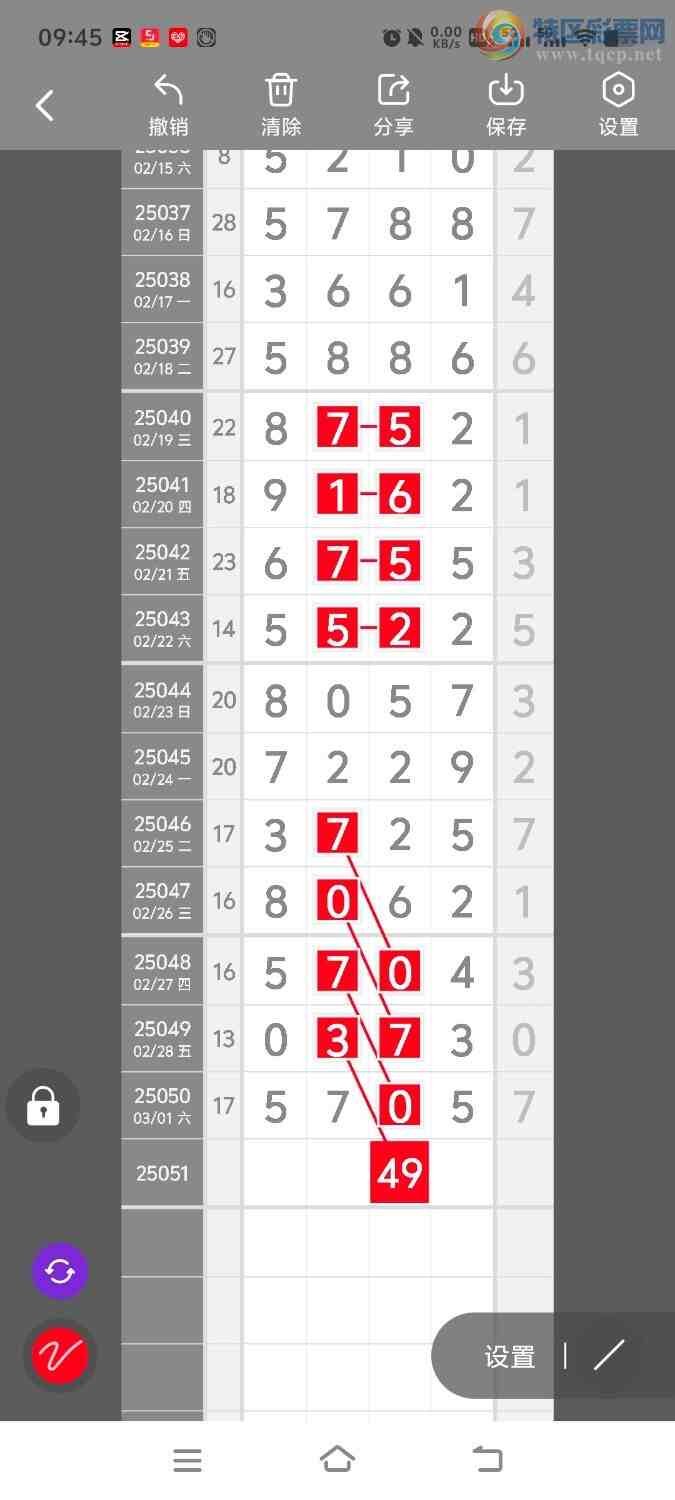Share the chart via 分享

[394, 105]
